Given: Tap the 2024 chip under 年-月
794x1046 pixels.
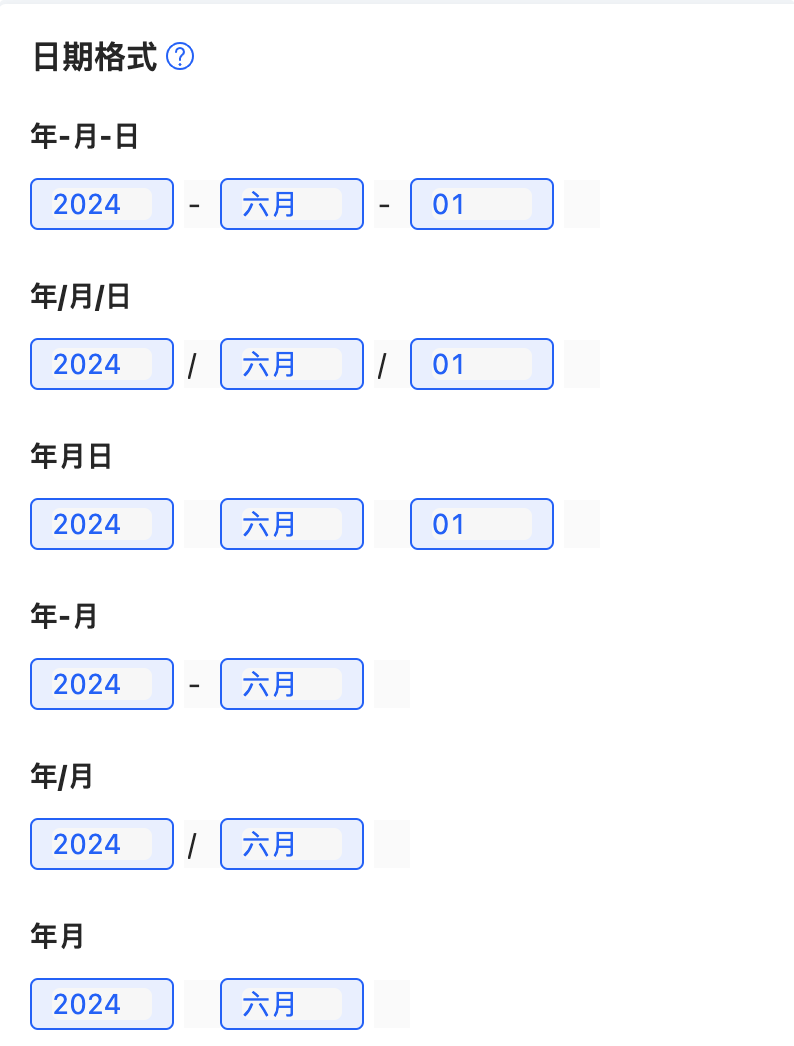Looking at the screenshot, I should (x=102, y=684).
